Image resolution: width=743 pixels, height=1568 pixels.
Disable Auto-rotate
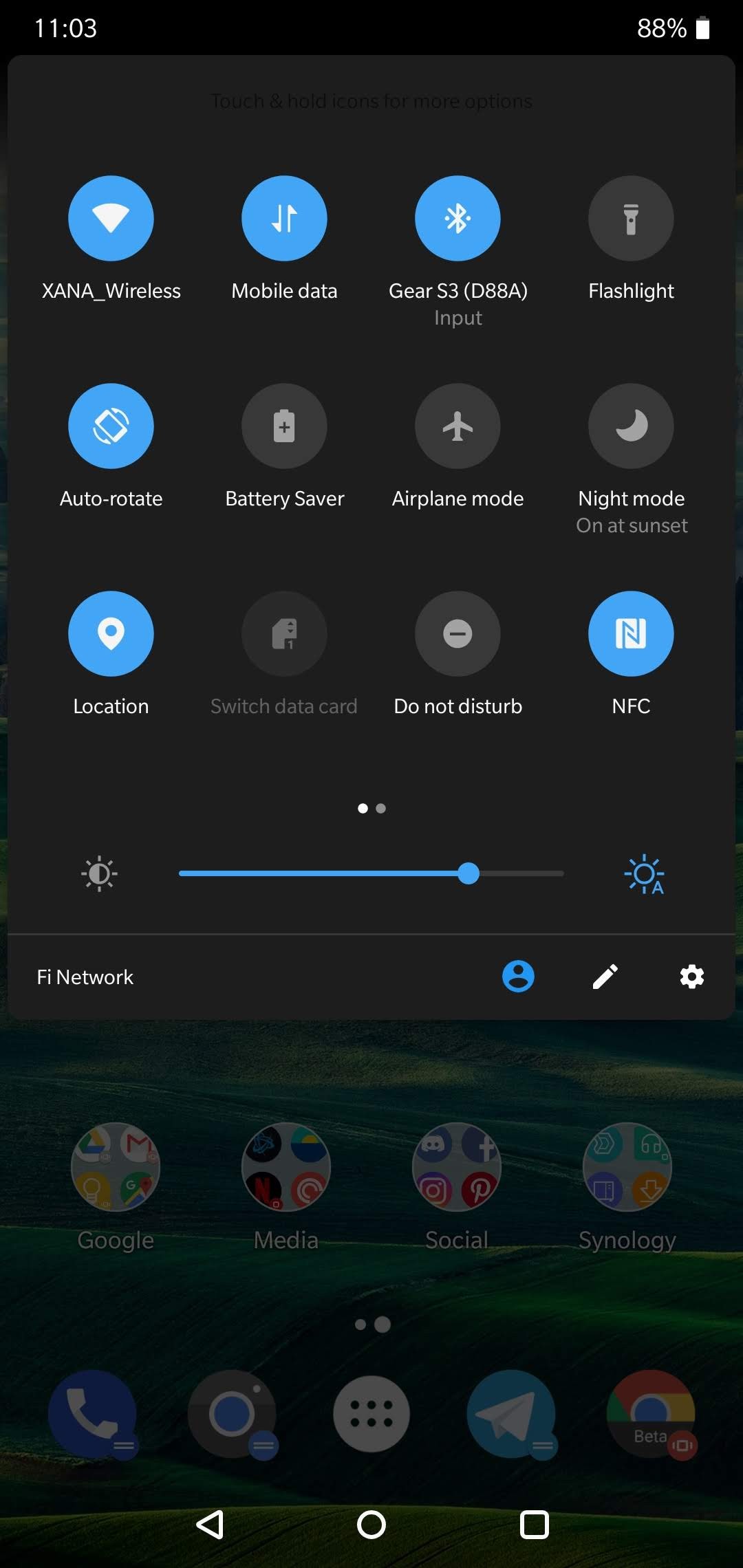pyautogui.click(x=111, y=426)
